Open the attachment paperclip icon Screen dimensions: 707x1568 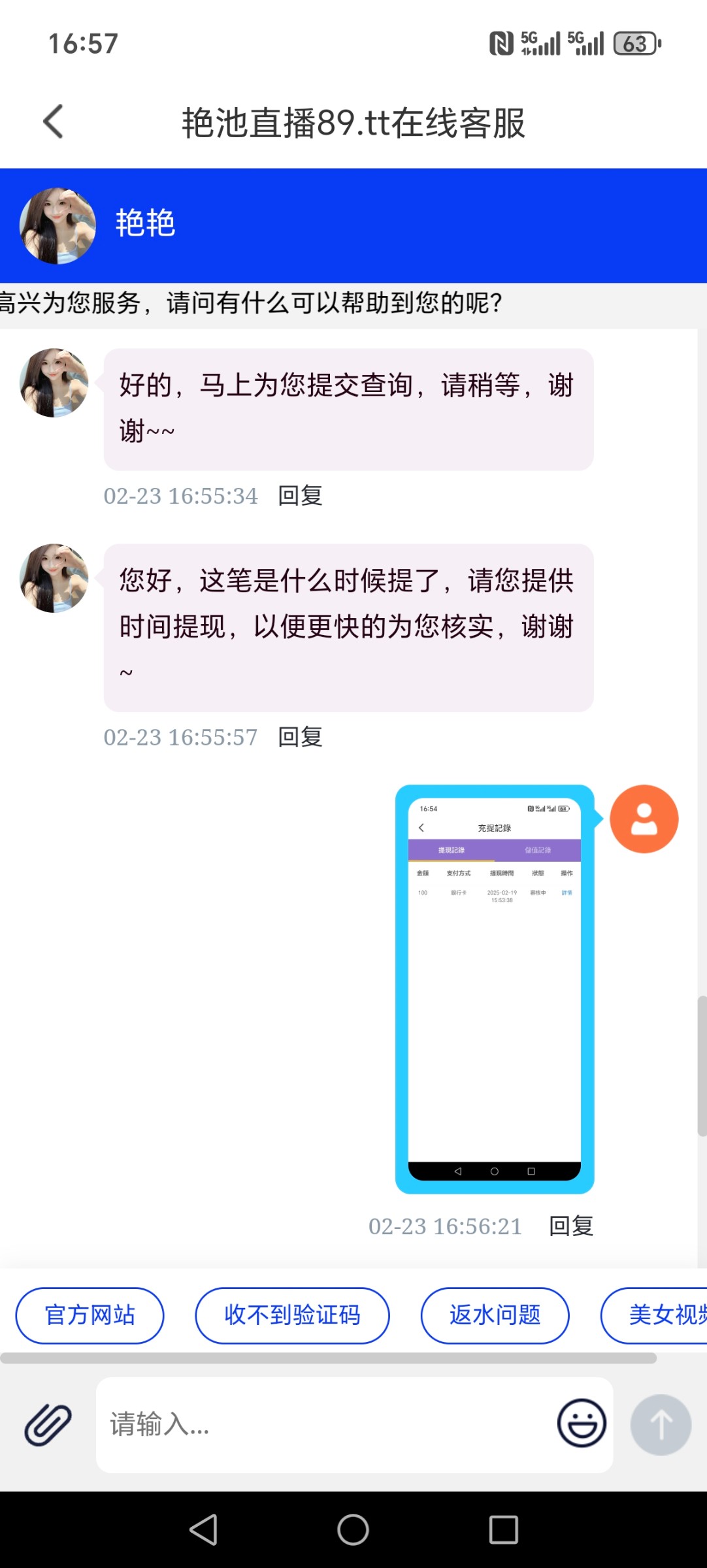[48, 1424]
